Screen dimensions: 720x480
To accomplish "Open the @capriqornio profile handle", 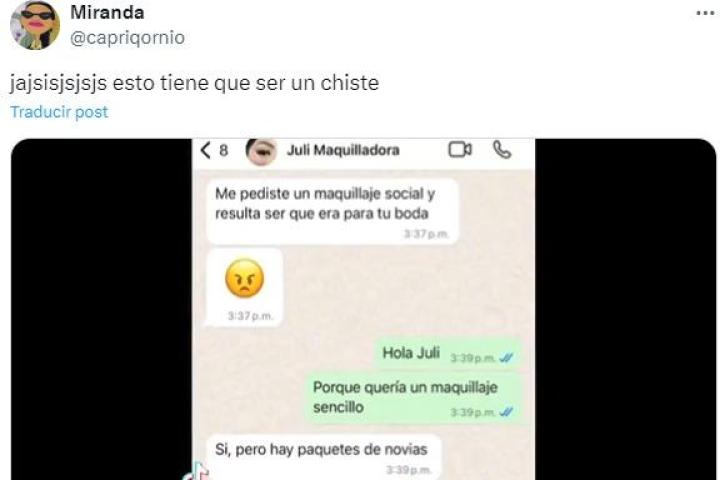I will coord(127,37).
